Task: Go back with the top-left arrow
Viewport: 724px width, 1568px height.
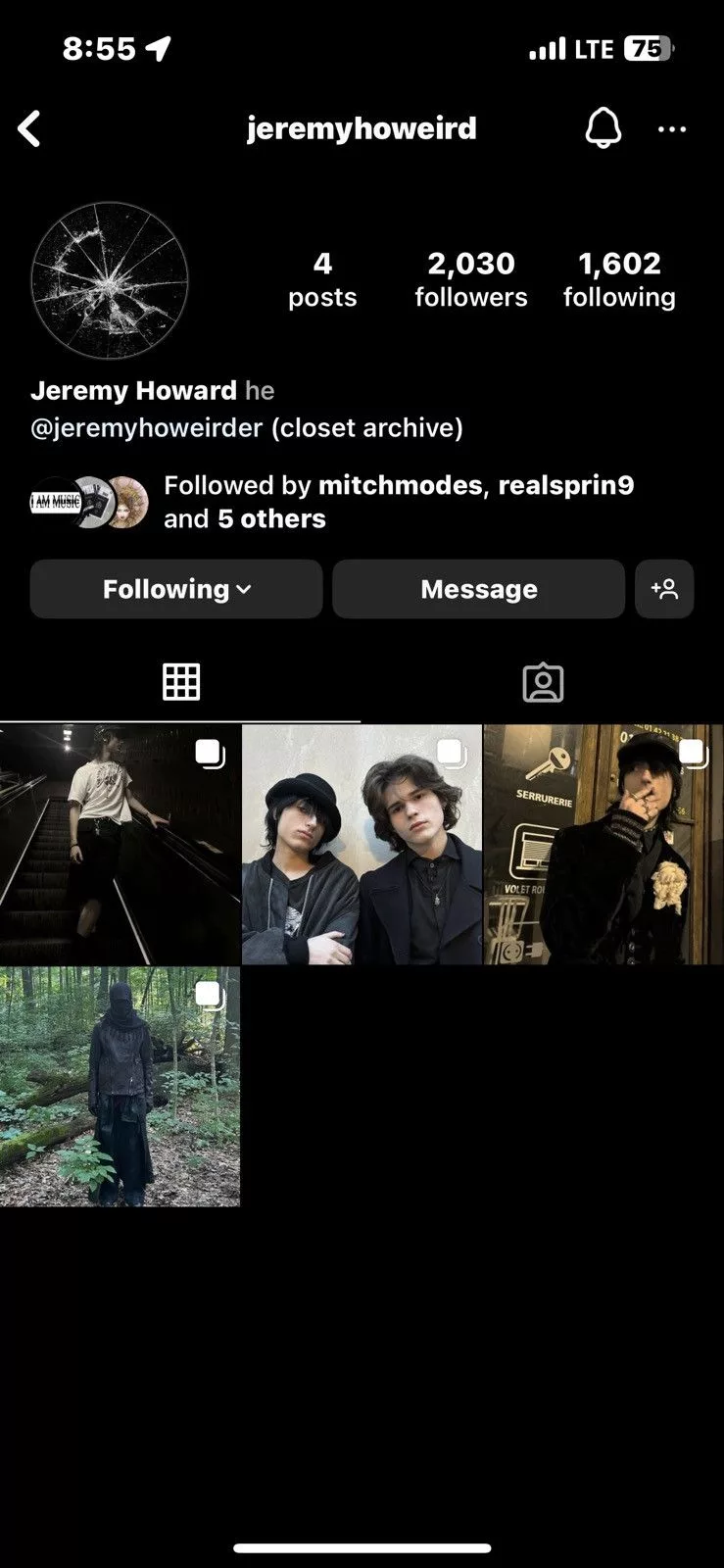Action: pos(29,128)
